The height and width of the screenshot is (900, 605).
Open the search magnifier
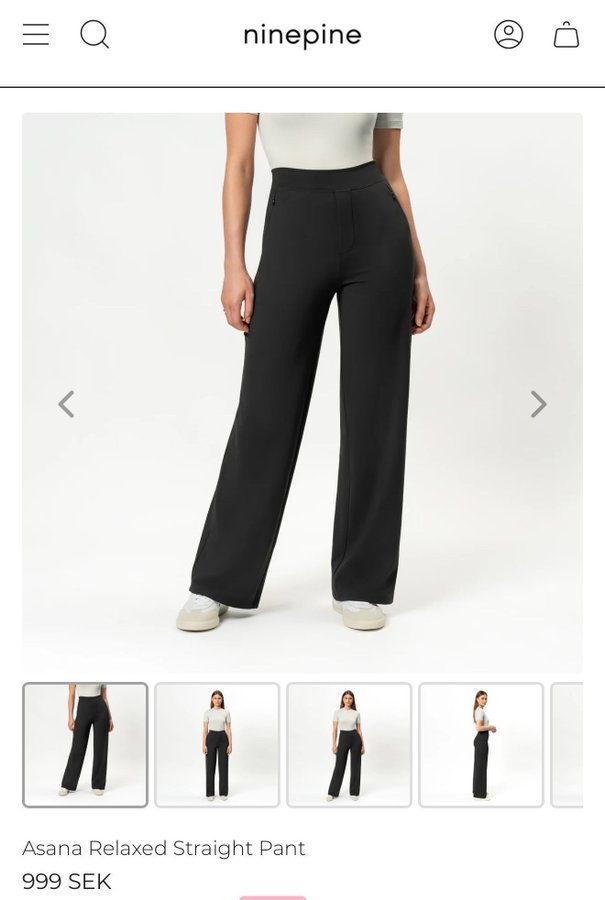coord(94,35)
